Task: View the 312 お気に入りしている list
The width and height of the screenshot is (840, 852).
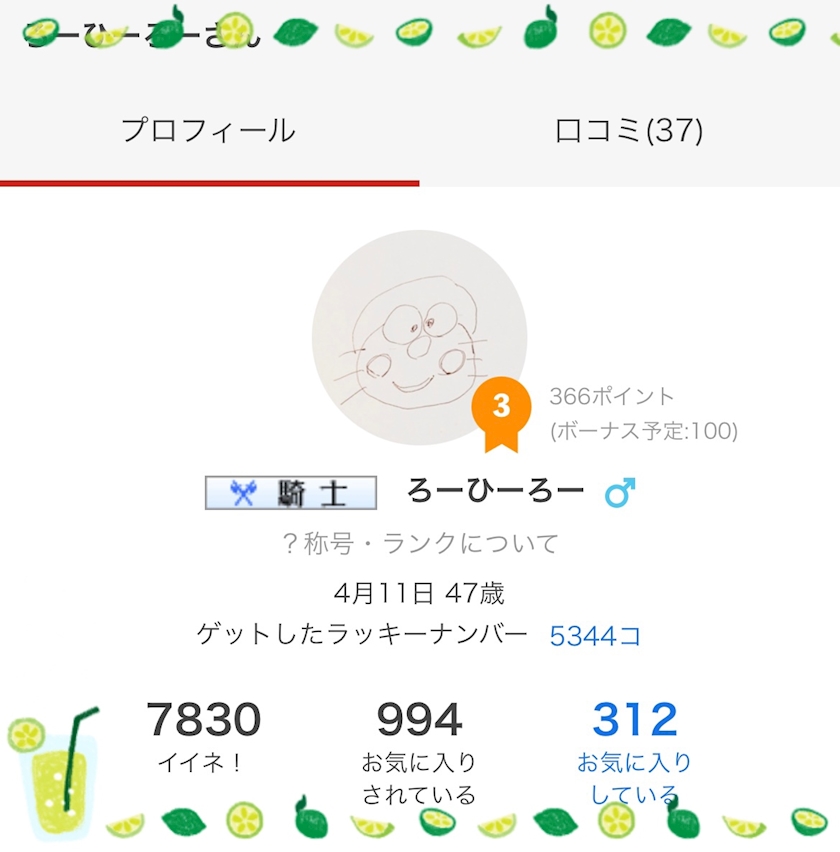Action: [634, 750]
